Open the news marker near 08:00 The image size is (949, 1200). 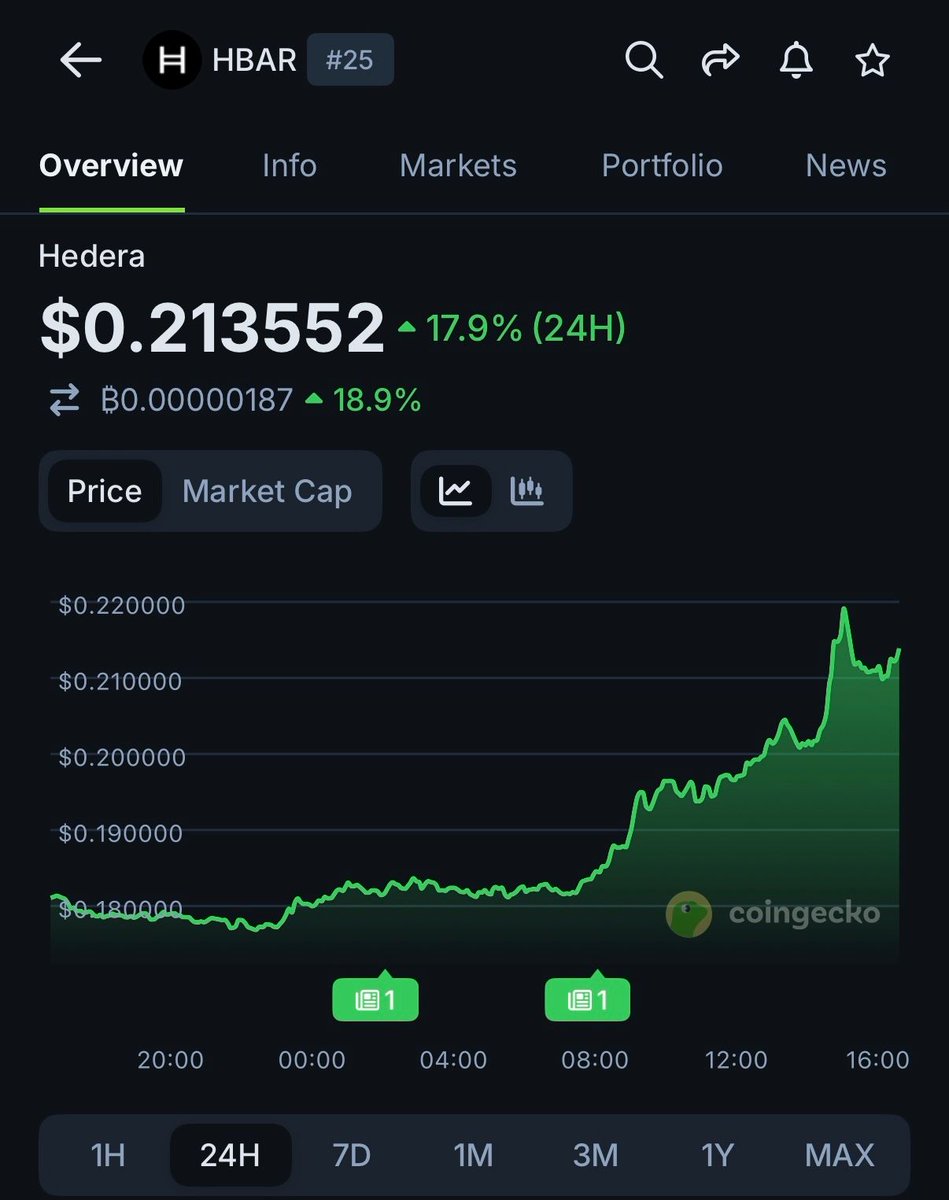coord(587,999)
